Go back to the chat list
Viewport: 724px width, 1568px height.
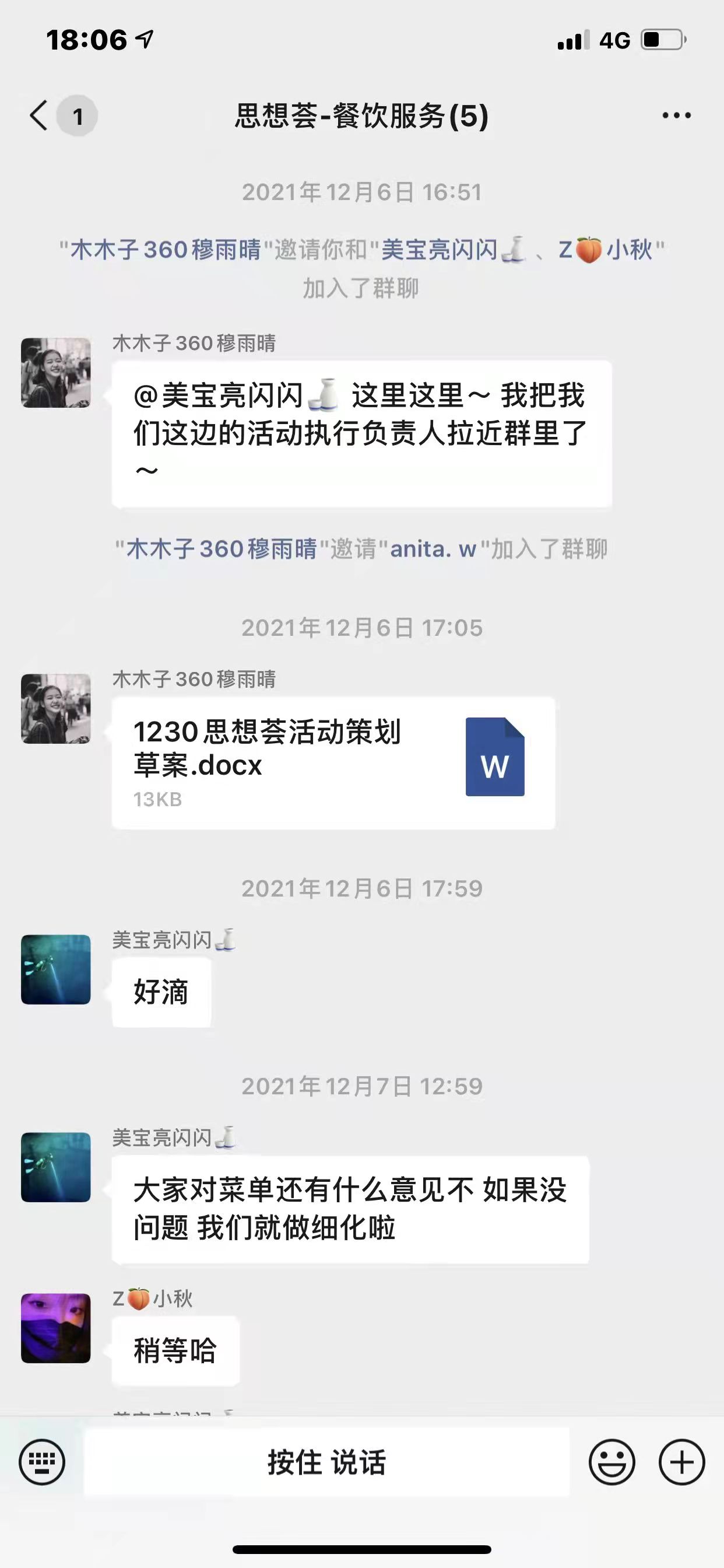pos(39,115)
